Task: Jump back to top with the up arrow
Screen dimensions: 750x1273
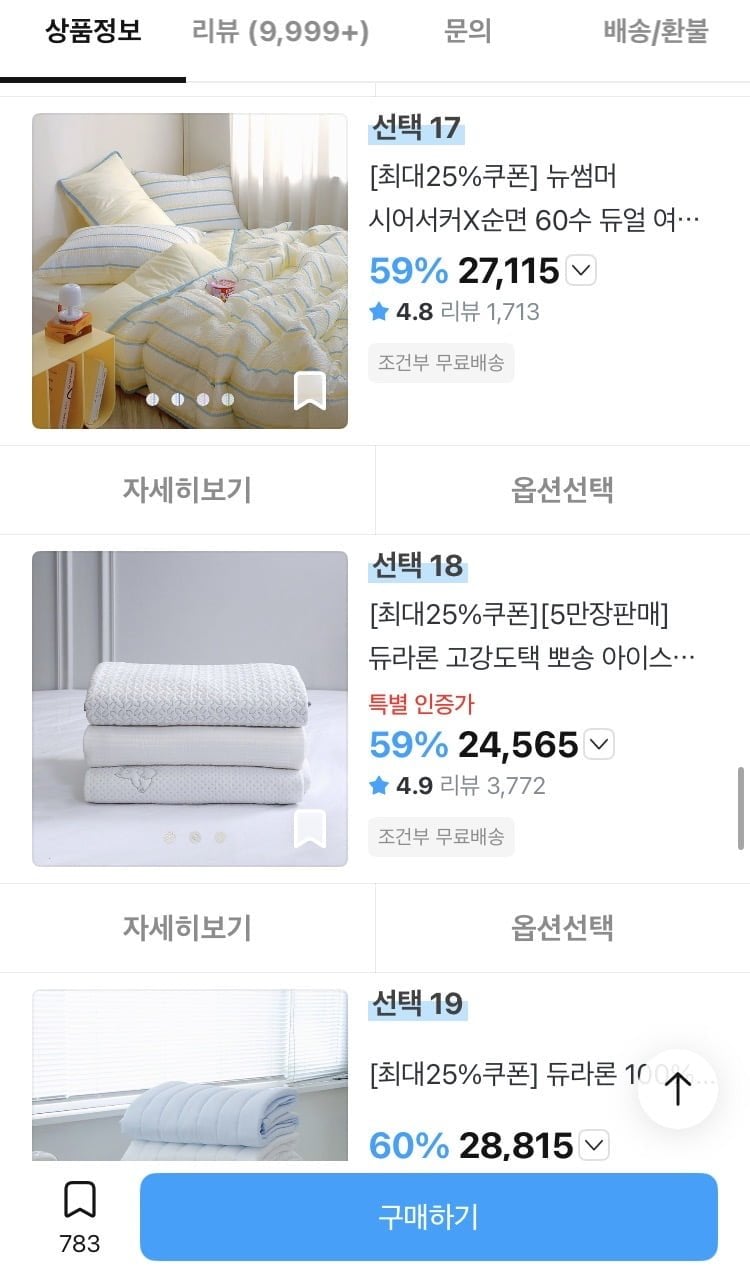Action: (678, 1089)
